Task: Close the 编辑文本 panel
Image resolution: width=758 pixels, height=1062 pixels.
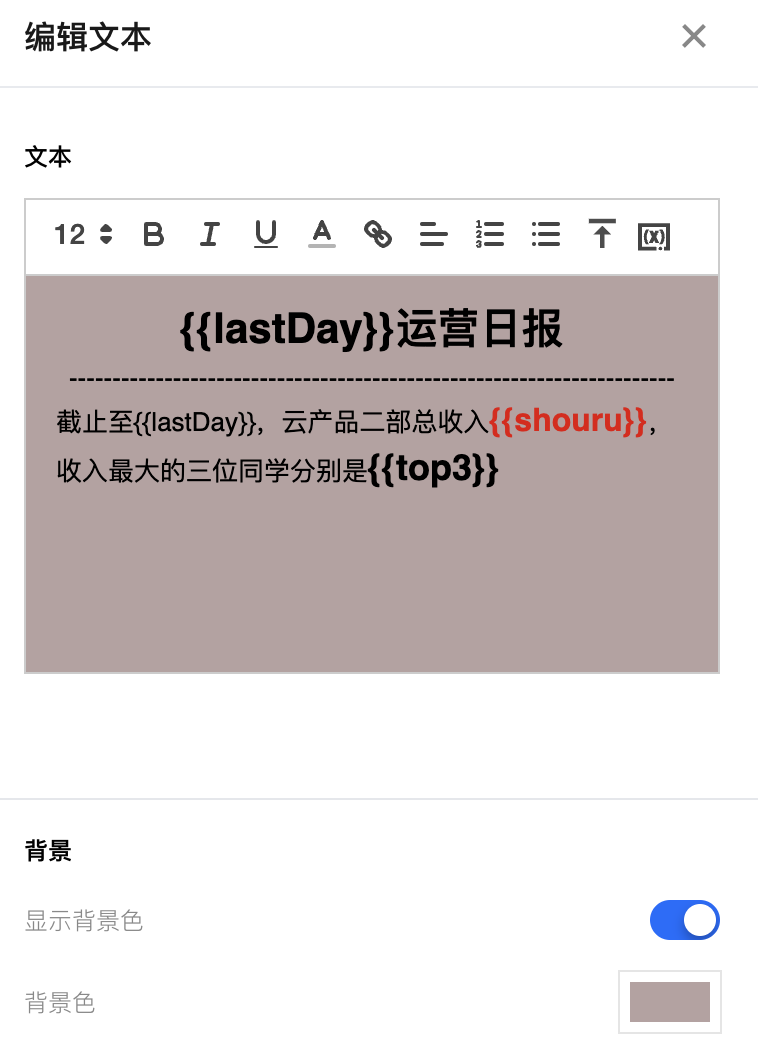Action: (x=693, y=37)
